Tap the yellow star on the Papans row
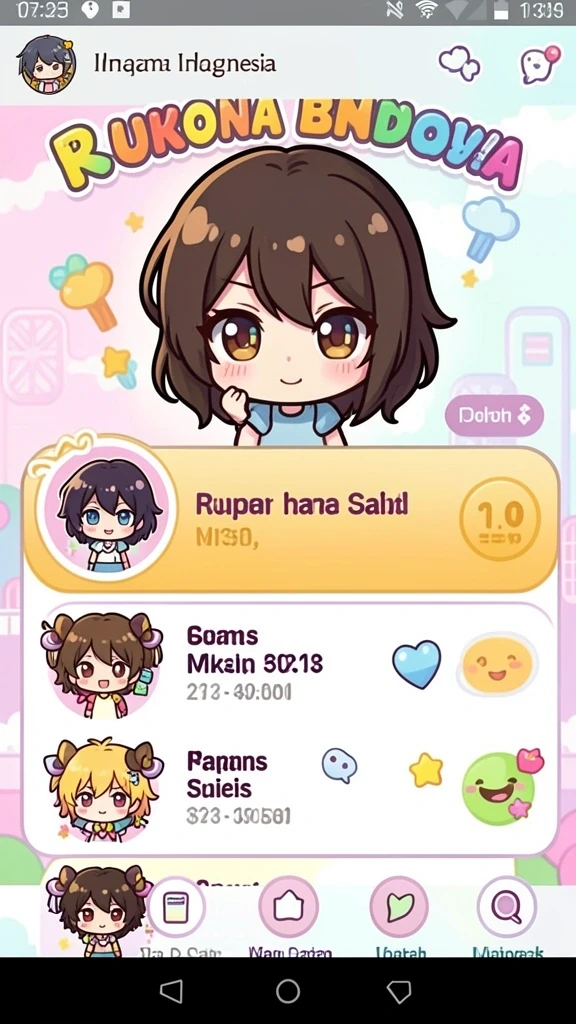Viewport: 576px width, 1024px height. click(426, 770)
